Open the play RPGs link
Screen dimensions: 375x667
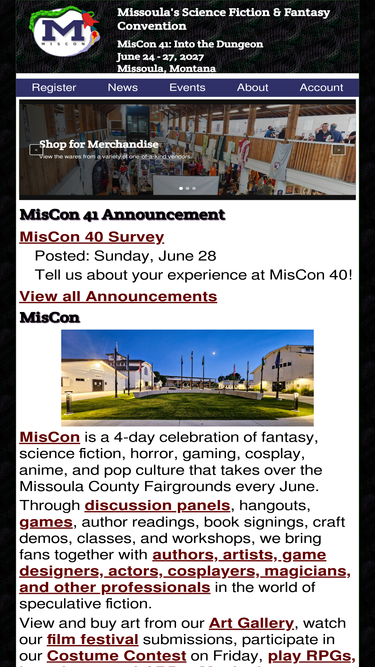(x=312, y=656)
